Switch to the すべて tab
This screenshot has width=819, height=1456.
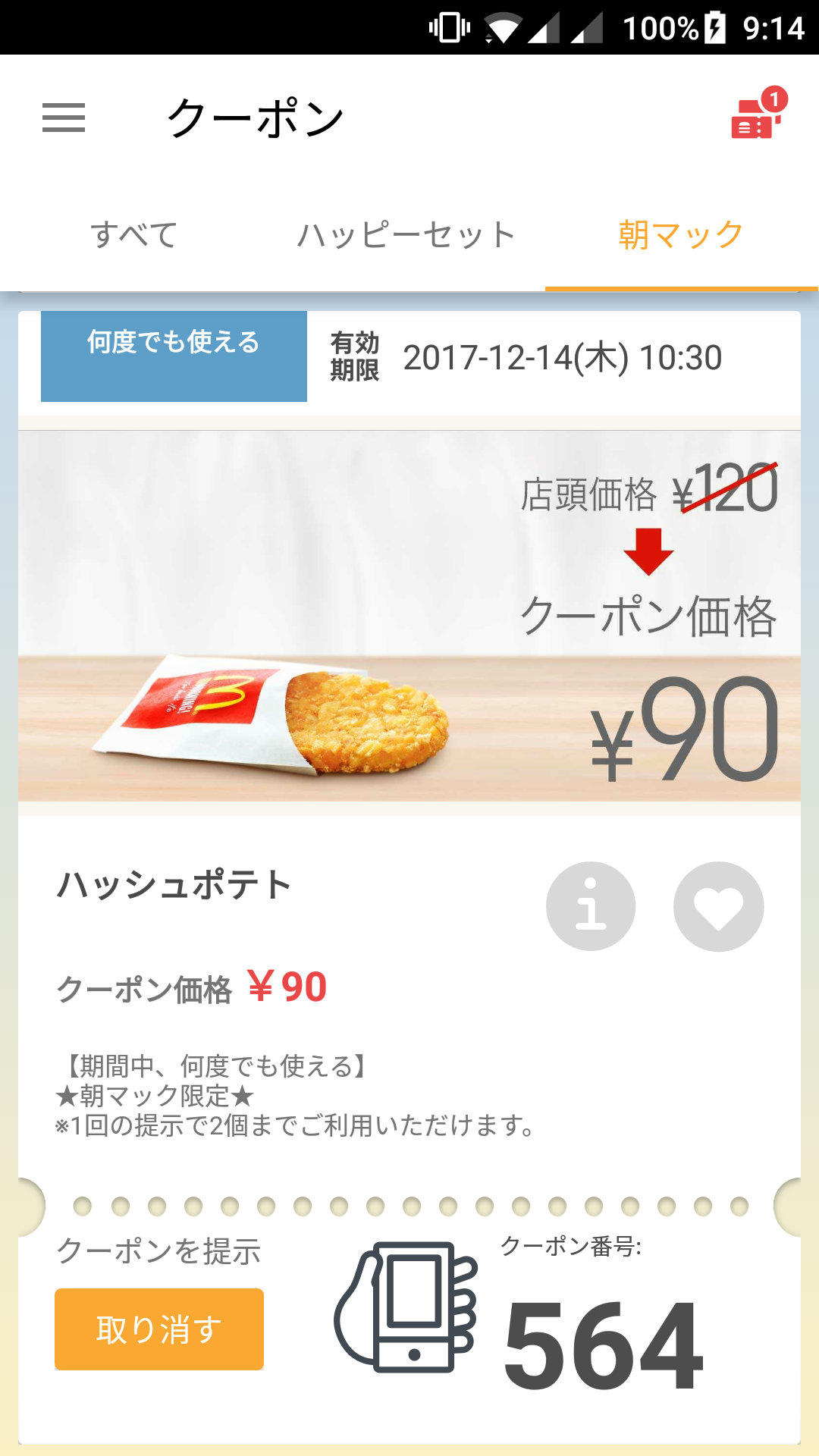(134, 234)
